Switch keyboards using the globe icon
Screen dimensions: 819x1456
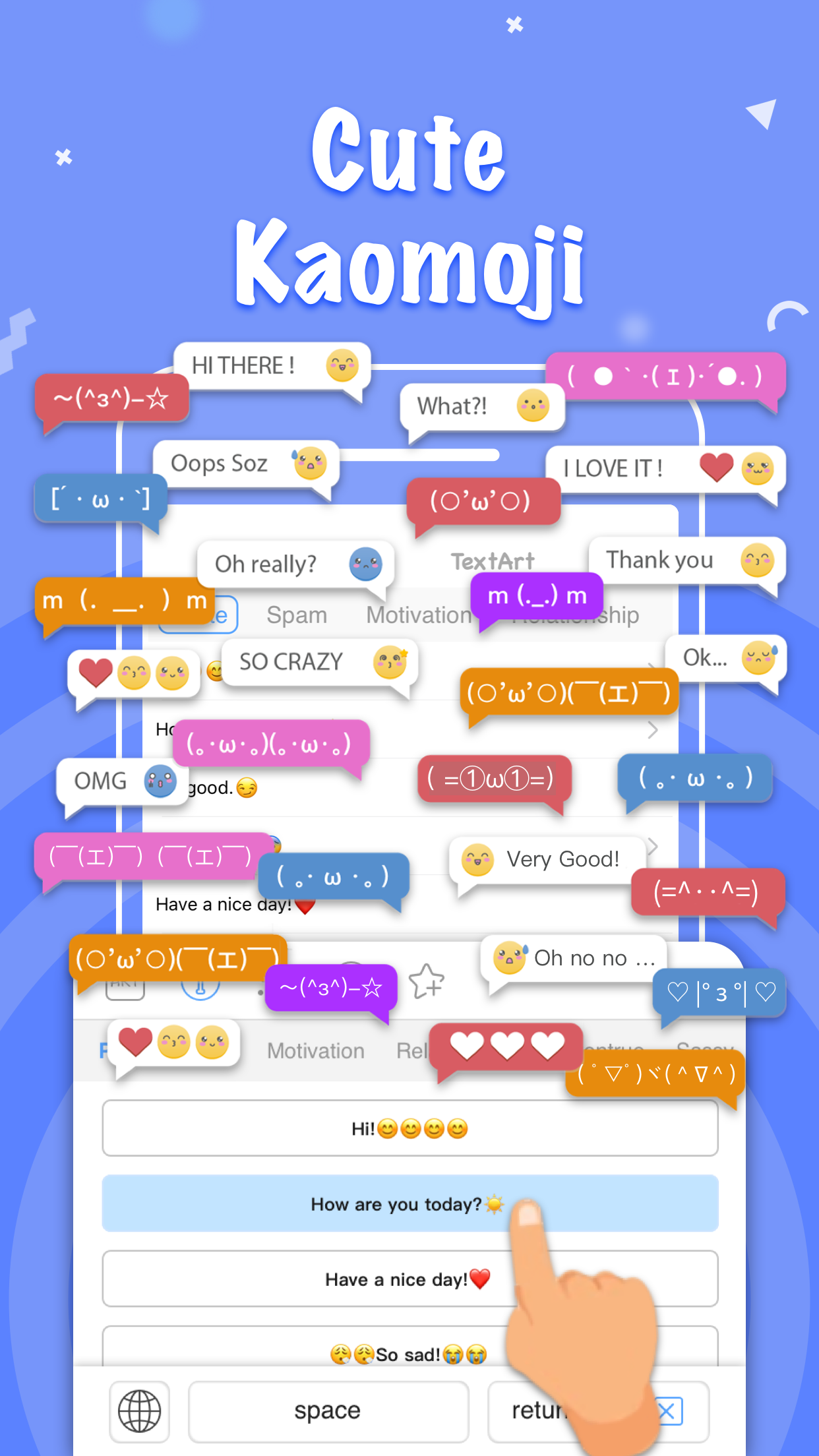[139, 1410]
